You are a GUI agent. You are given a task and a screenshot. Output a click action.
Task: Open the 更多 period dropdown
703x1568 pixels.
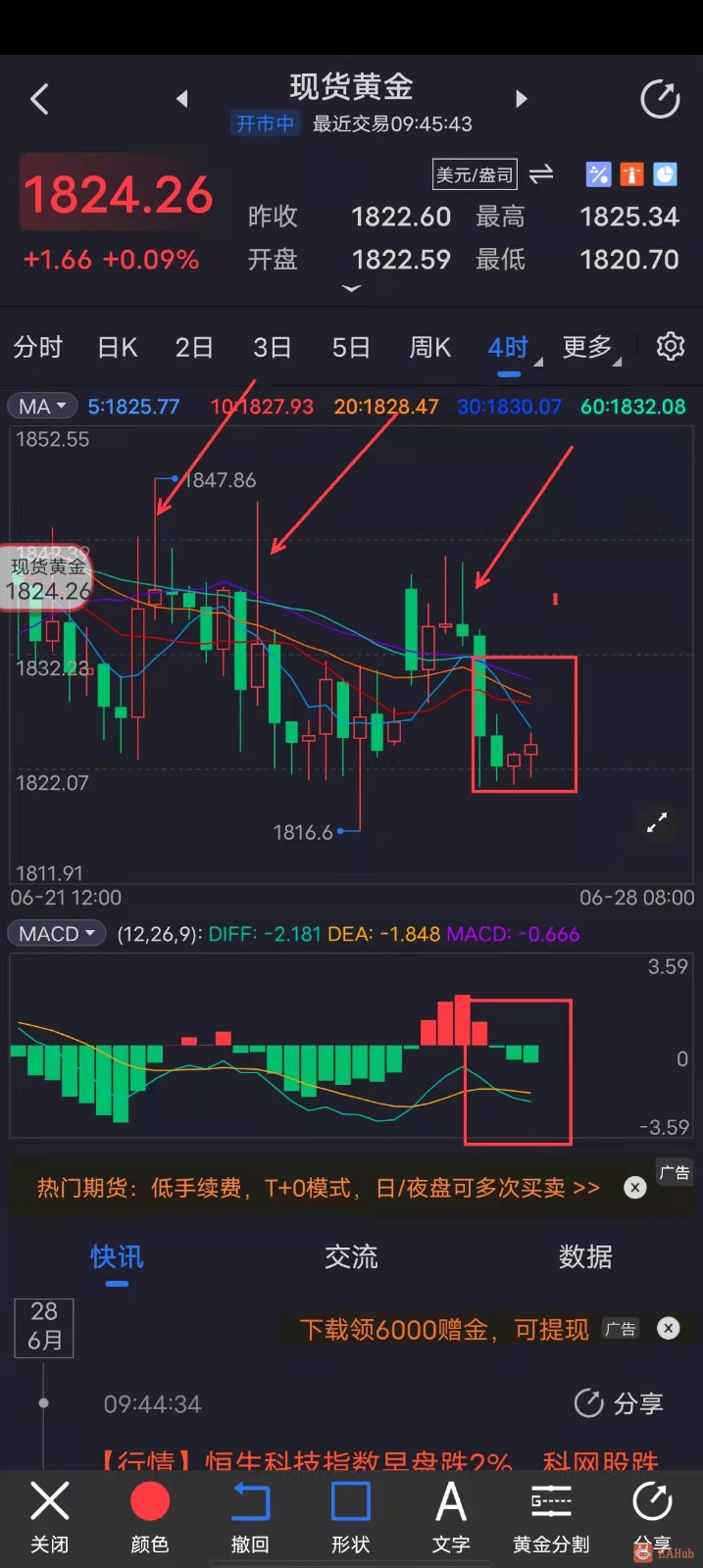point(590,347)
